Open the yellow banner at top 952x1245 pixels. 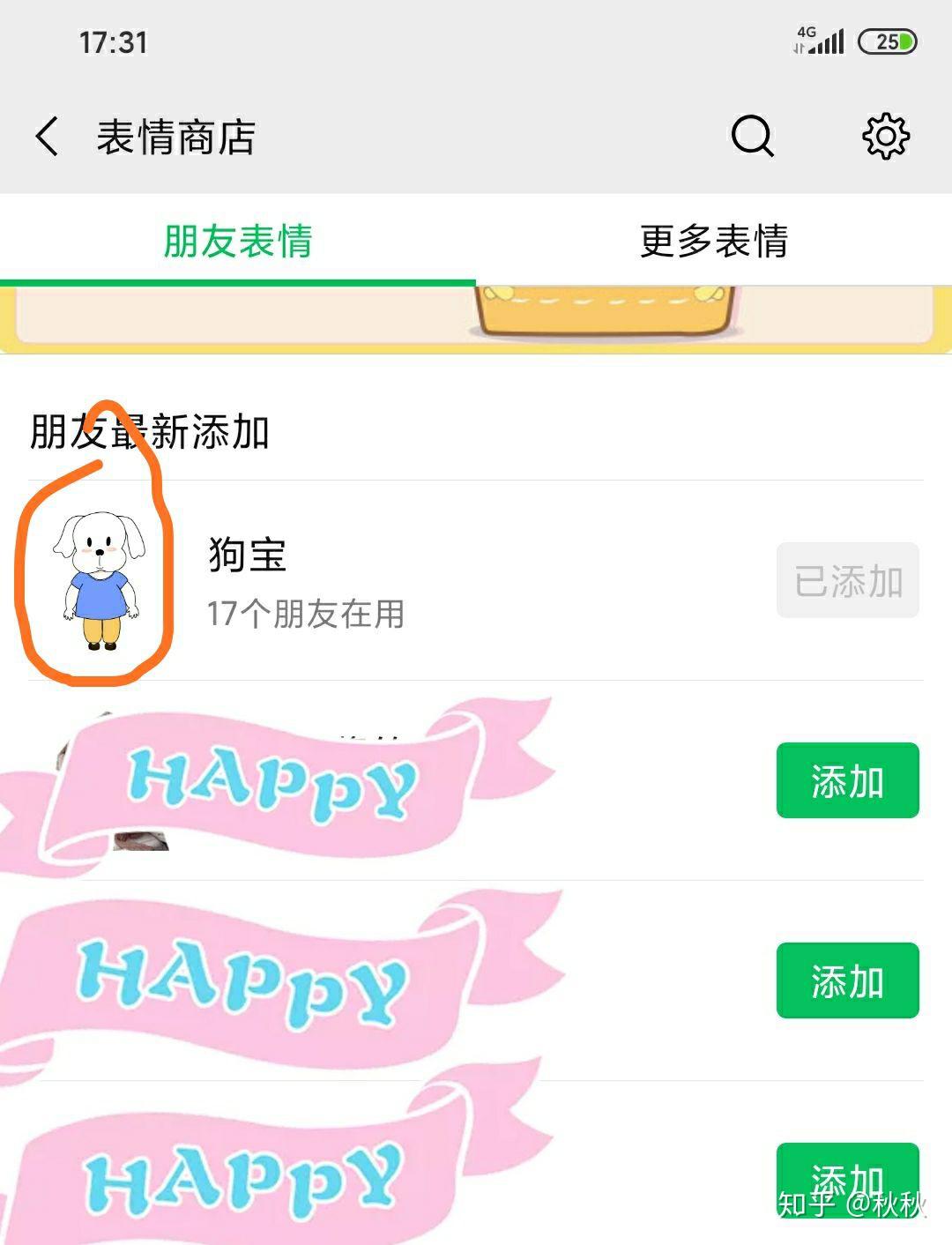point(476,319)
